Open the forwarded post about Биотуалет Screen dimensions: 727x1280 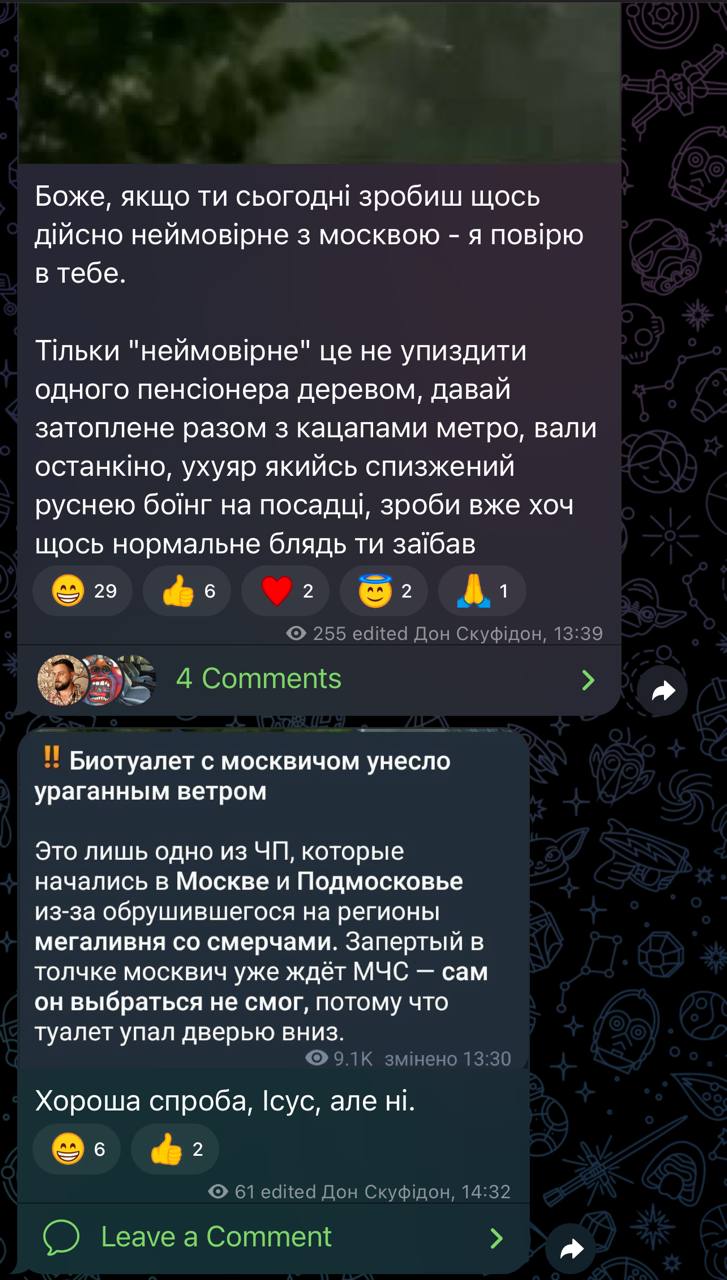coord(273,901)
